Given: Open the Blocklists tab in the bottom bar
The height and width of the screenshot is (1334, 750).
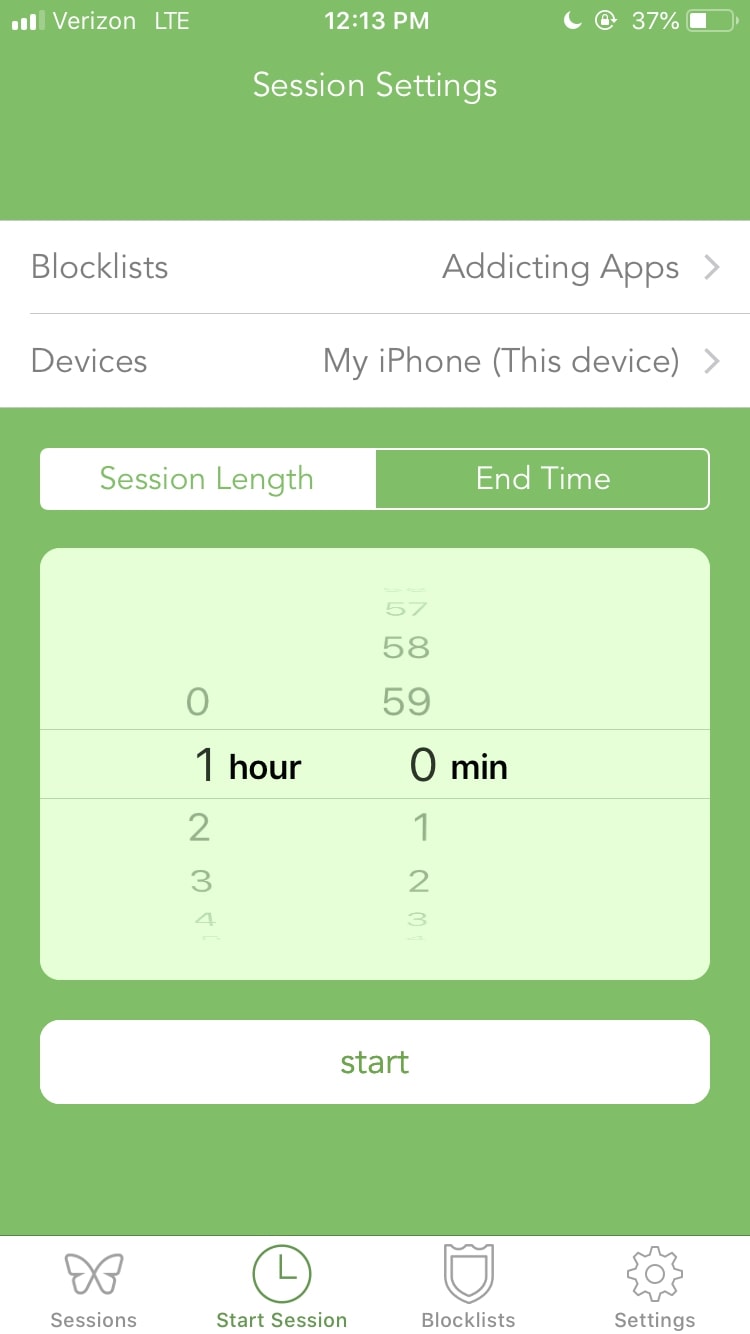Looking at the screenshot, I should pyautogui.click(x=468, y=1290).
